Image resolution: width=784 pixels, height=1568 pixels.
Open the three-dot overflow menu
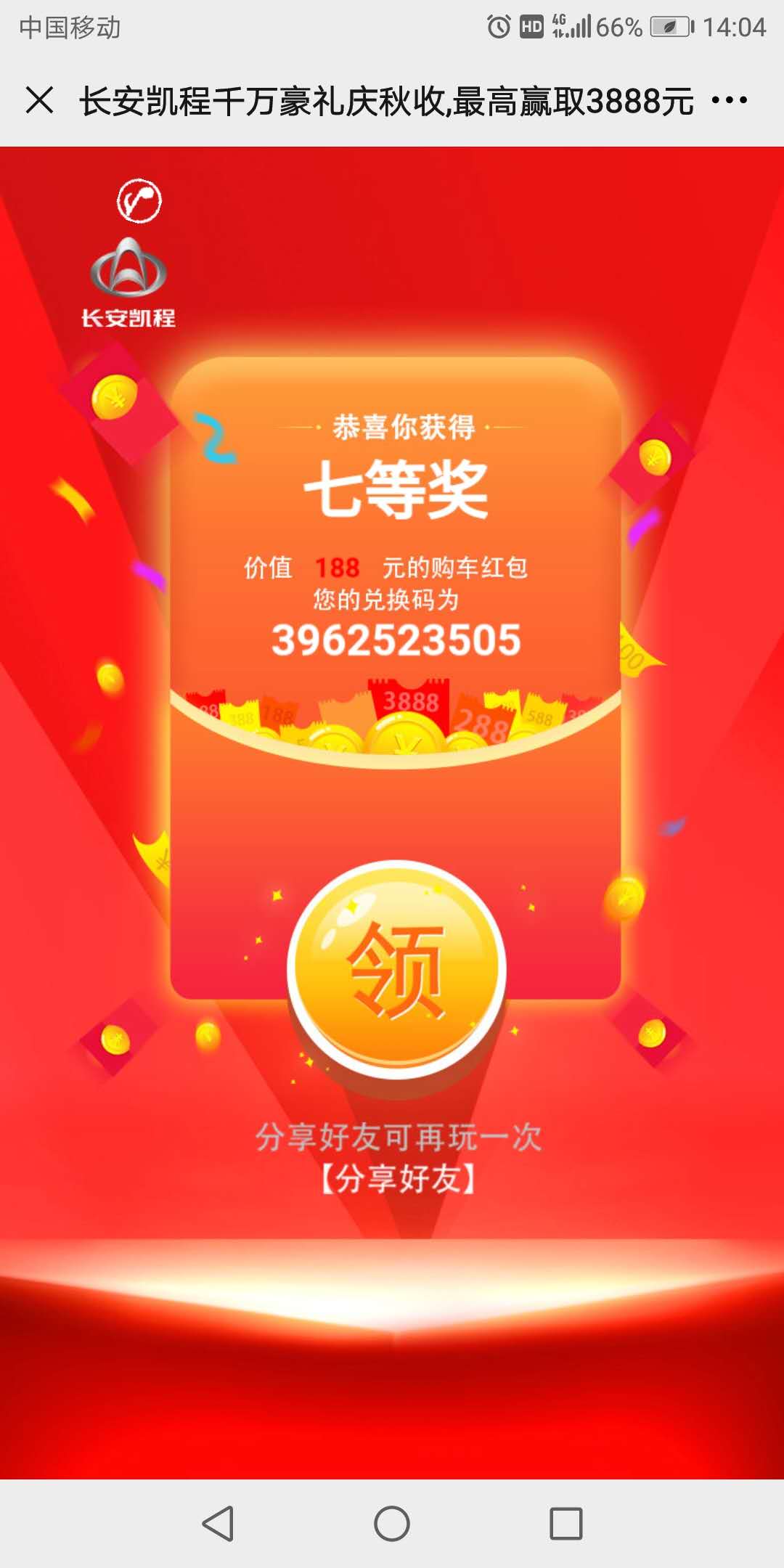[729, 100]
